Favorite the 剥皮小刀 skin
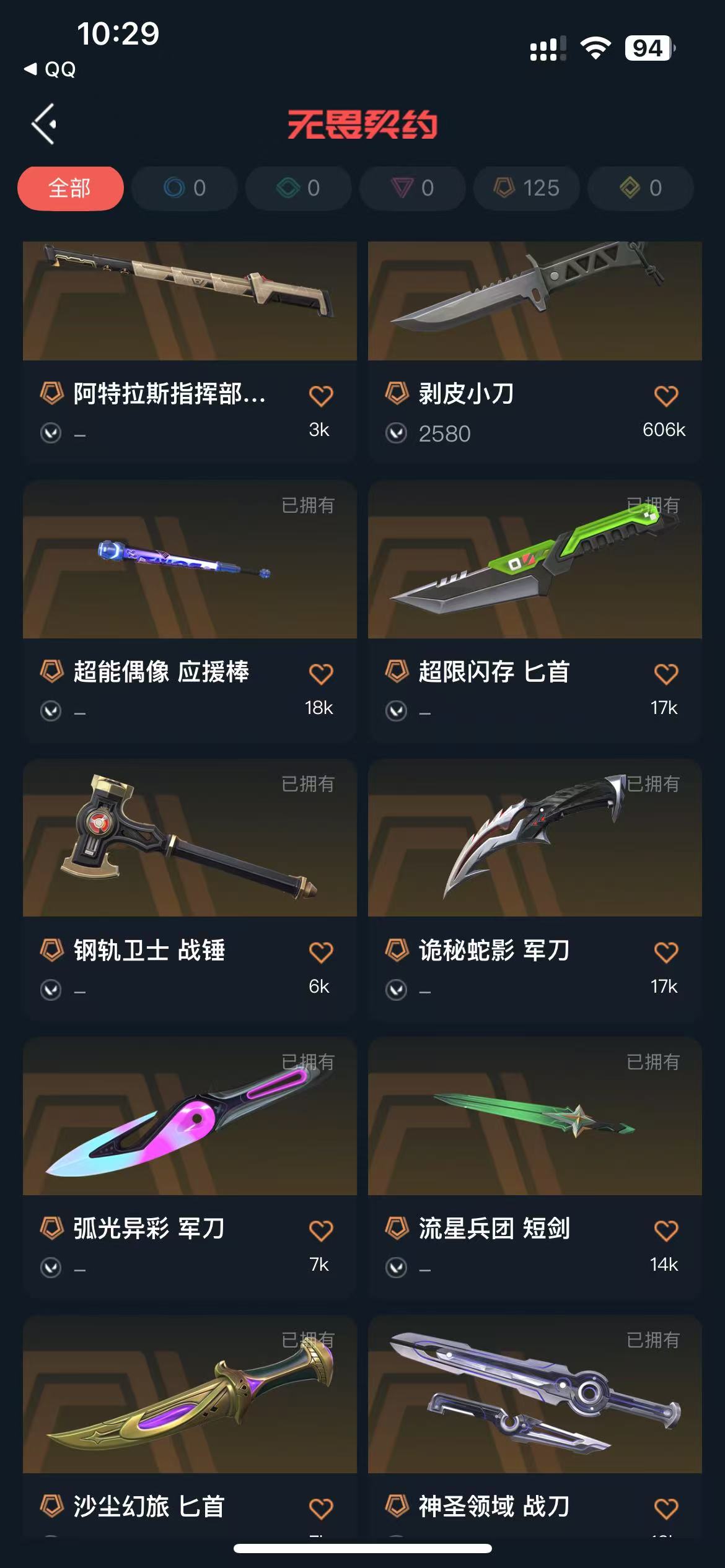This screenshot has width=725, height=1568. click(666, 396)
